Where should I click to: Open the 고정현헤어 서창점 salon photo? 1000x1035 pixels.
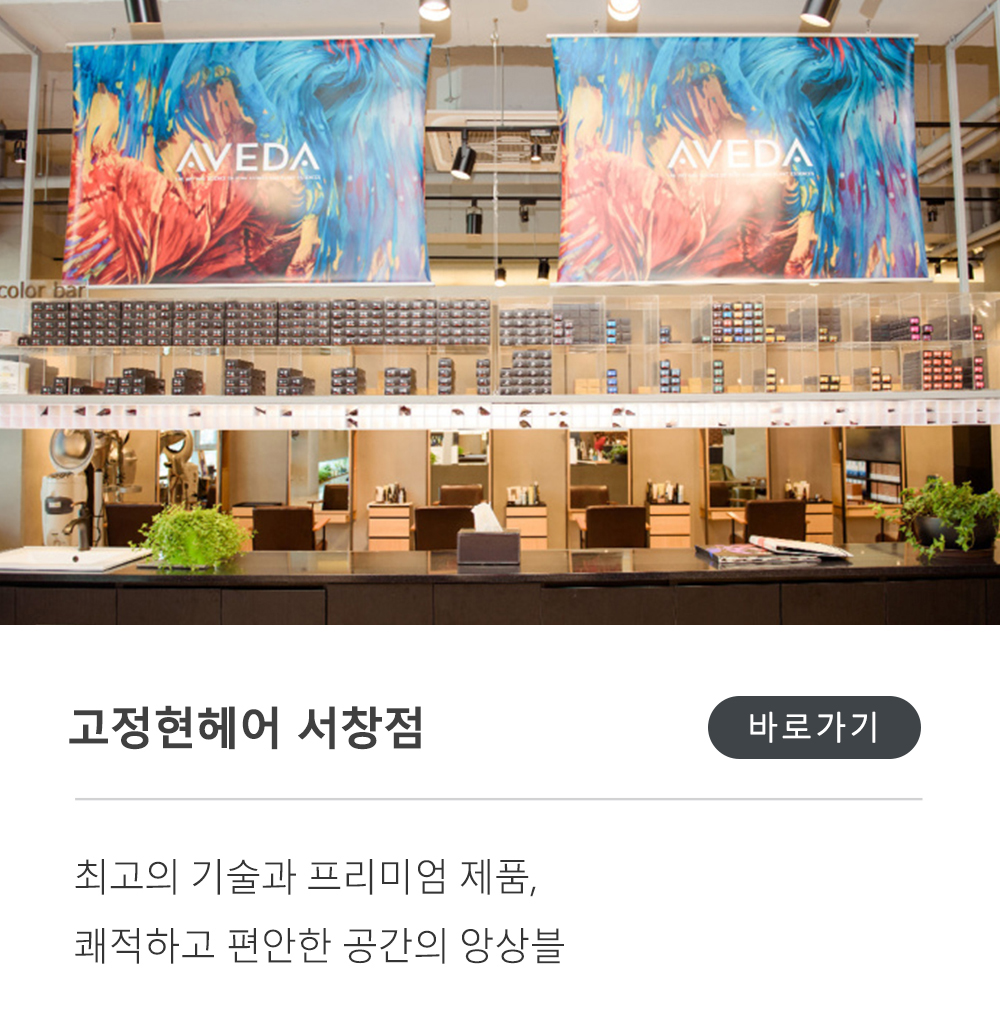click(x=500, y=312)
